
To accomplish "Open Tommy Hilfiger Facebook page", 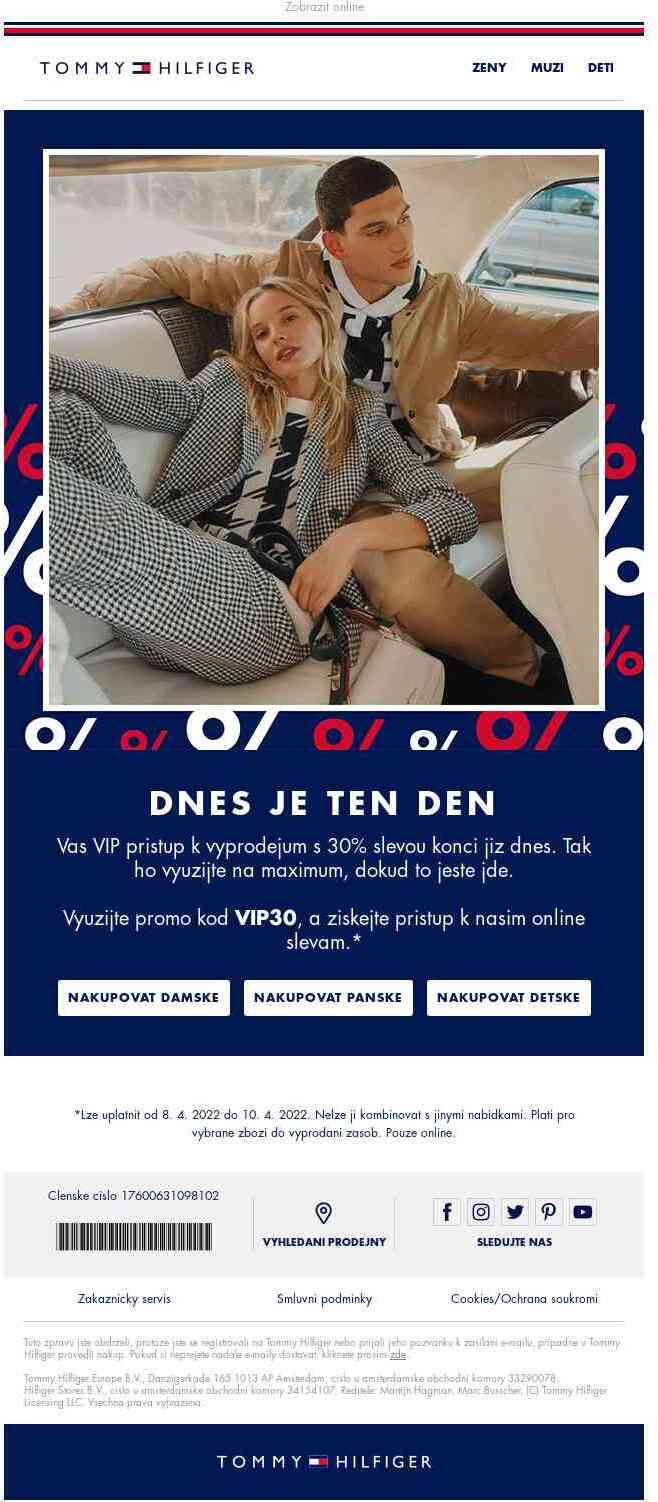I will click(x=447, y=1212).
